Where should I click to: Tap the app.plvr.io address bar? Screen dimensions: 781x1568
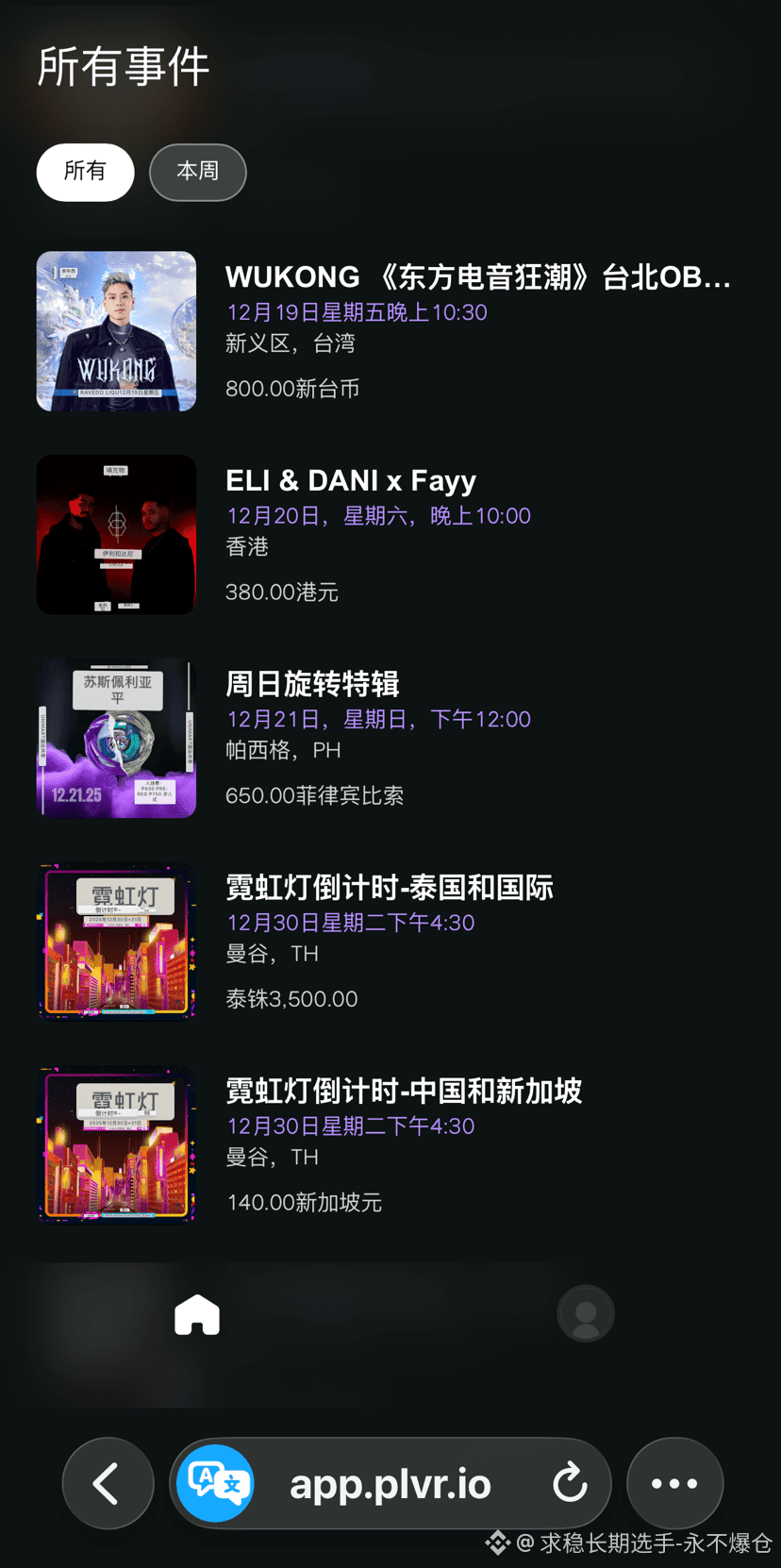pos(390,1483)
